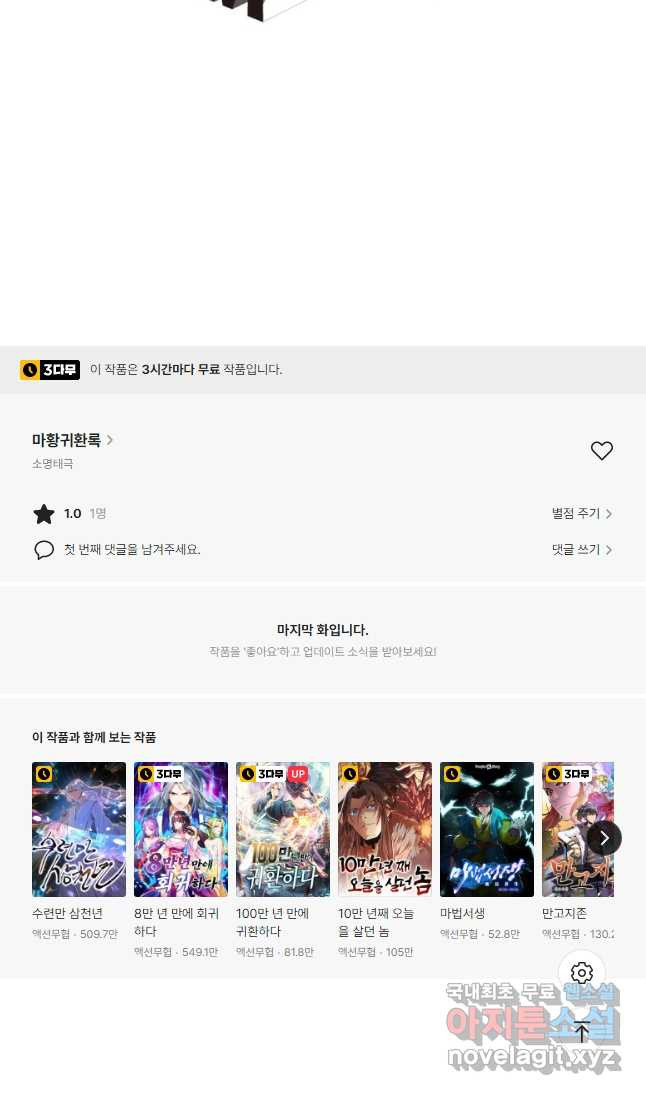The height and width of the screenshot is (1095, 646).
Task: Open the 마황귀환록 title page
Action: (72, 440)
